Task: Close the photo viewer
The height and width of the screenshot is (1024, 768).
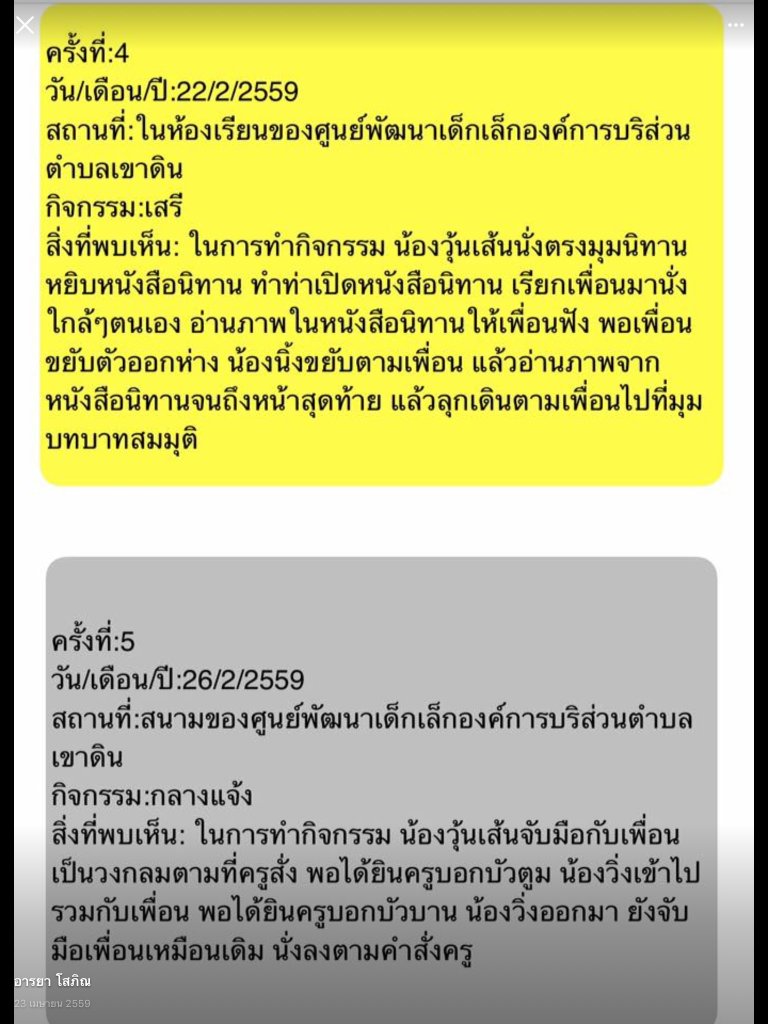Action: (x=25, y=25)
